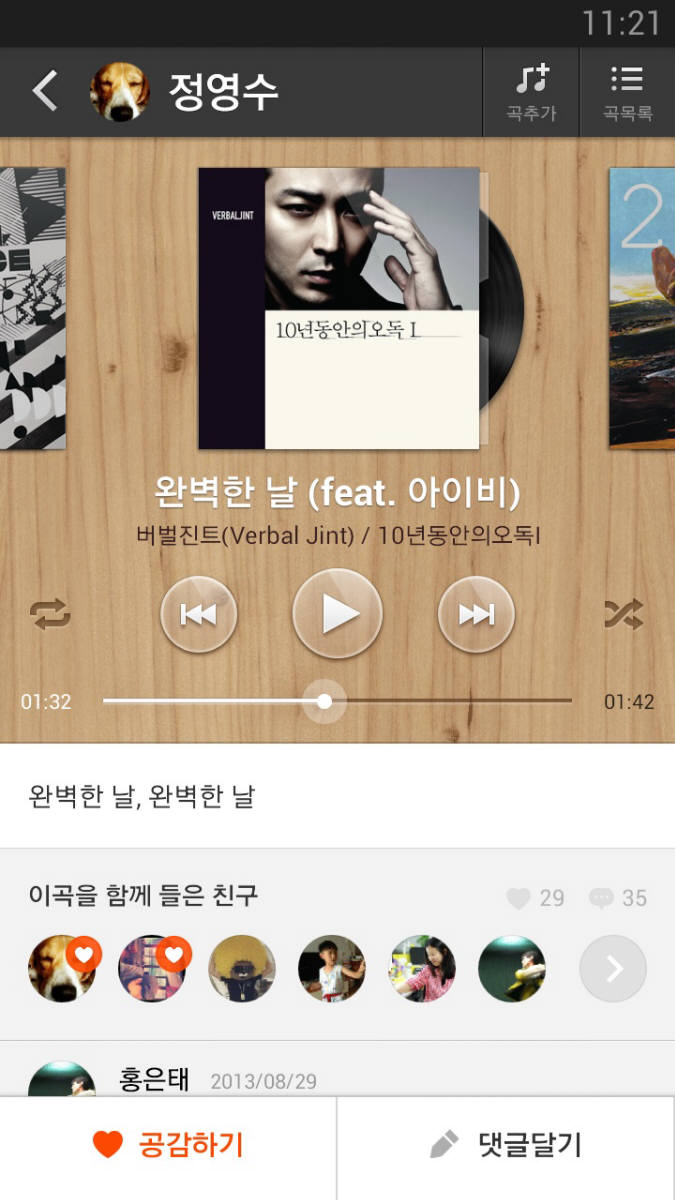This screenshot has height=1200, width=675.
Task: Write a comment with 댓글달기
Action: (x=506, y=1145)
